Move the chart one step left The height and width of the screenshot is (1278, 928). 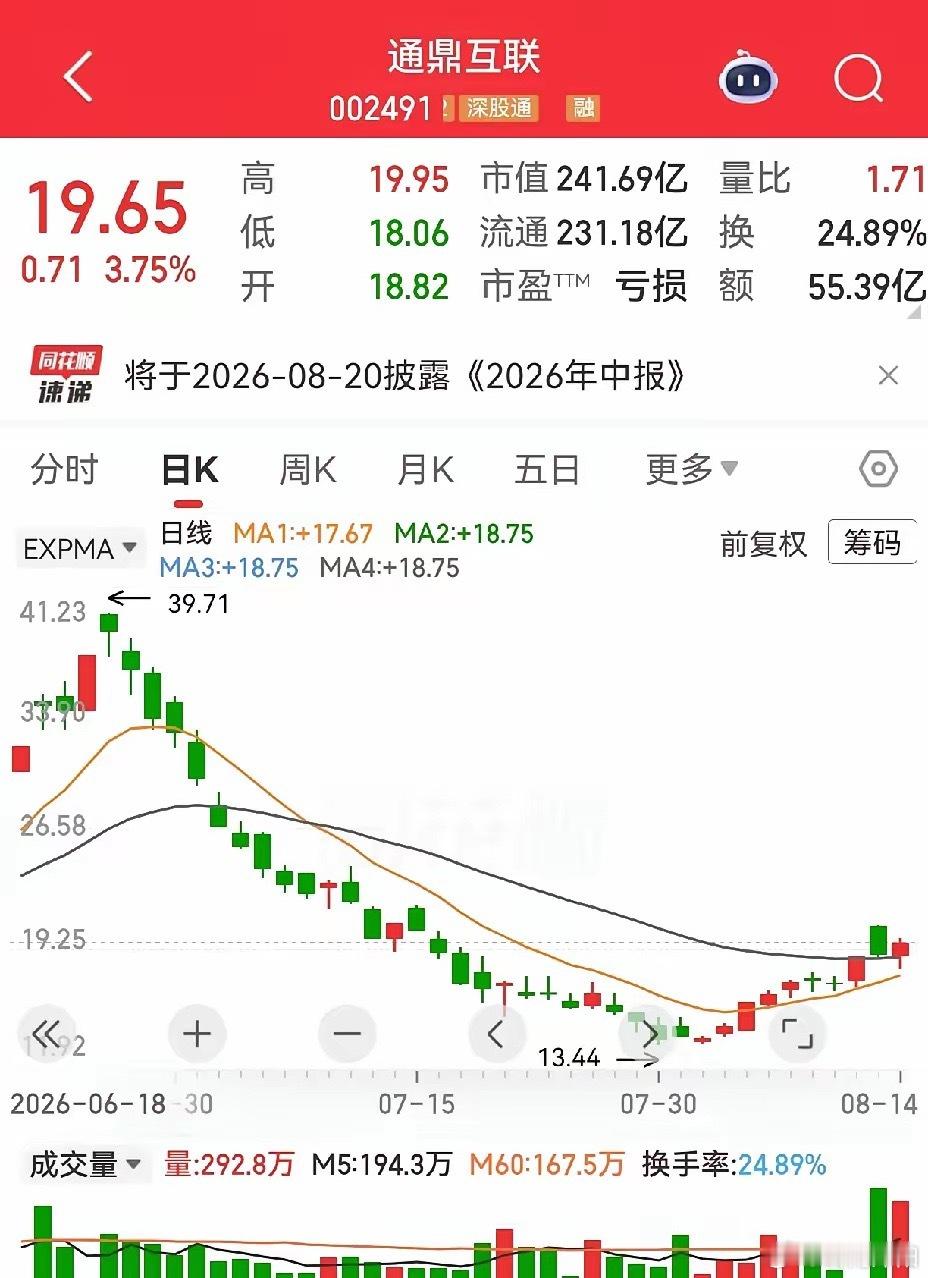497,1034
